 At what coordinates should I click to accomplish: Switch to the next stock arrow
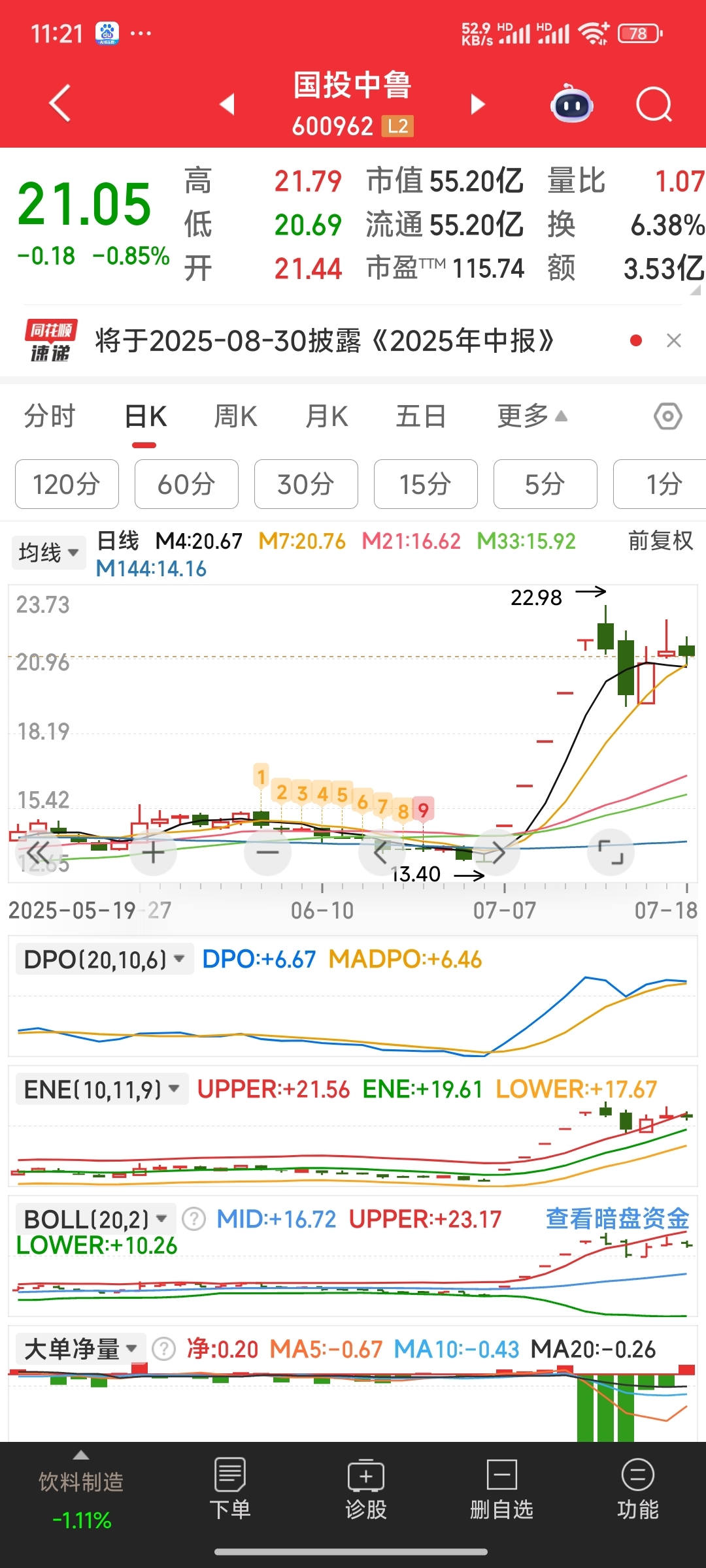point(478,104)
